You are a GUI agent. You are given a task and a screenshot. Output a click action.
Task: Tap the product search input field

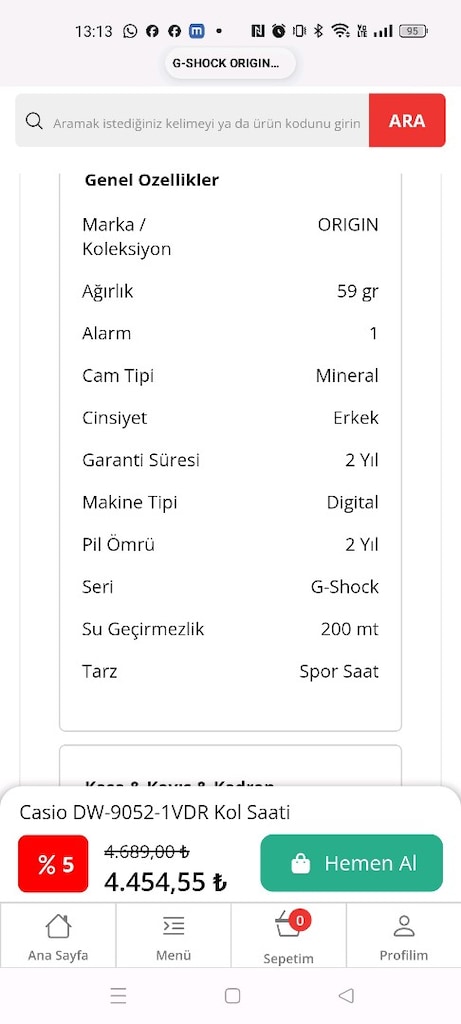click(192, 121)
